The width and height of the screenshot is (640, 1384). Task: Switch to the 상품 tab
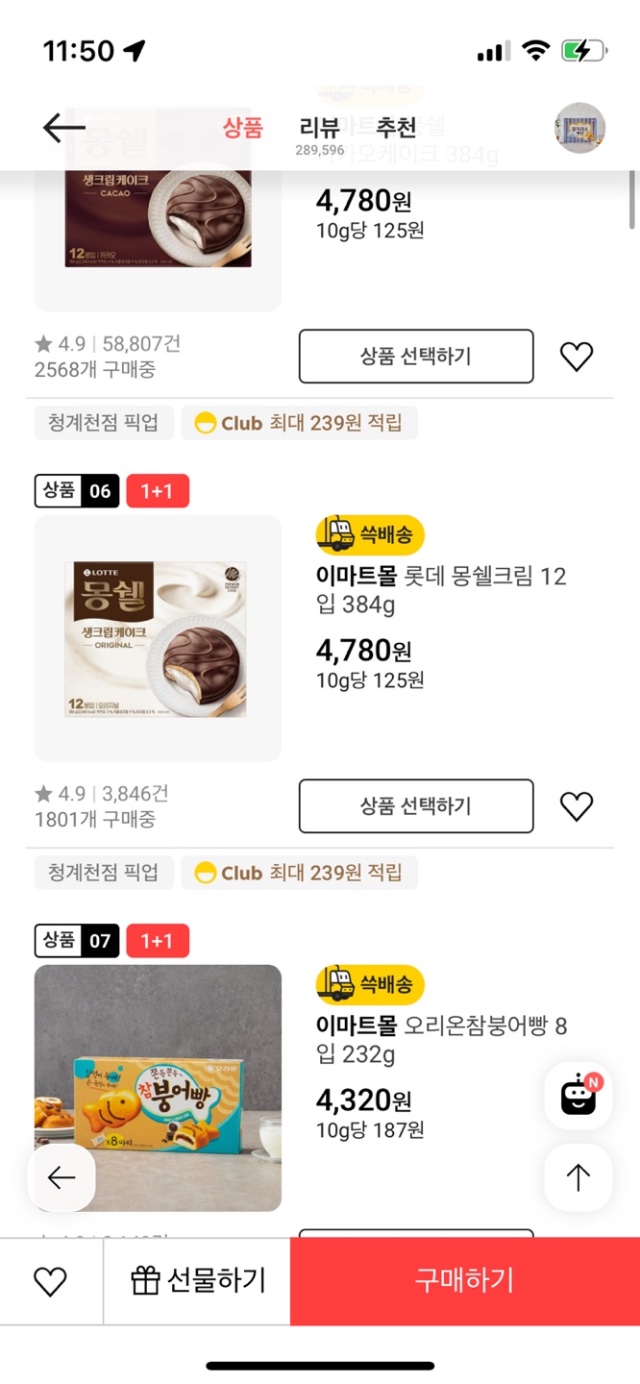pos(243,128)
